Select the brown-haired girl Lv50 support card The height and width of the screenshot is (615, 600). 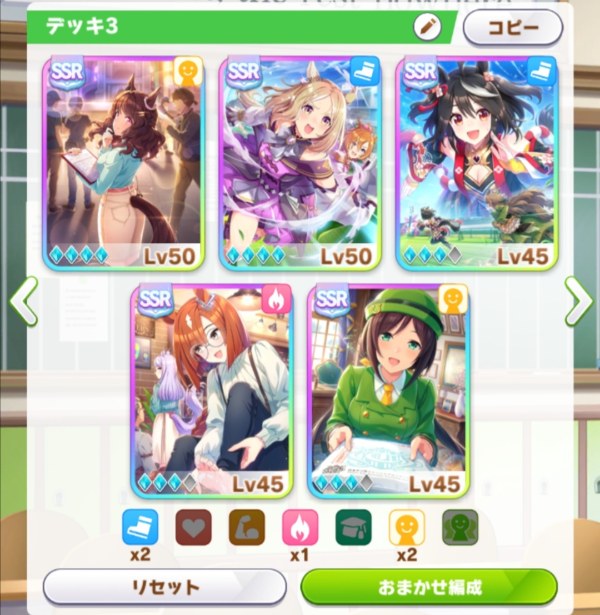[x=123, y=163]
